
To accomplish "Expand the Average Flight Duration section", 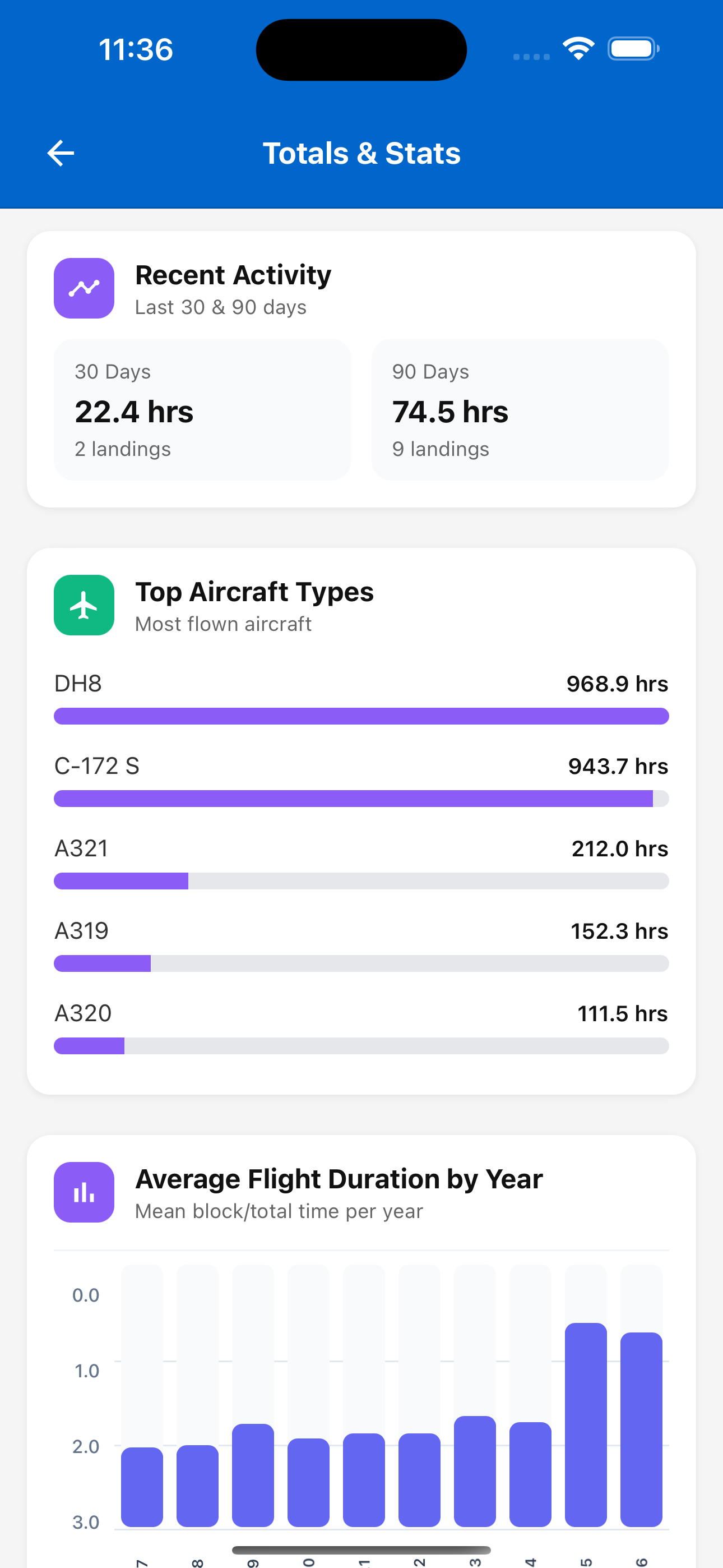I will tap(339, 1178).
